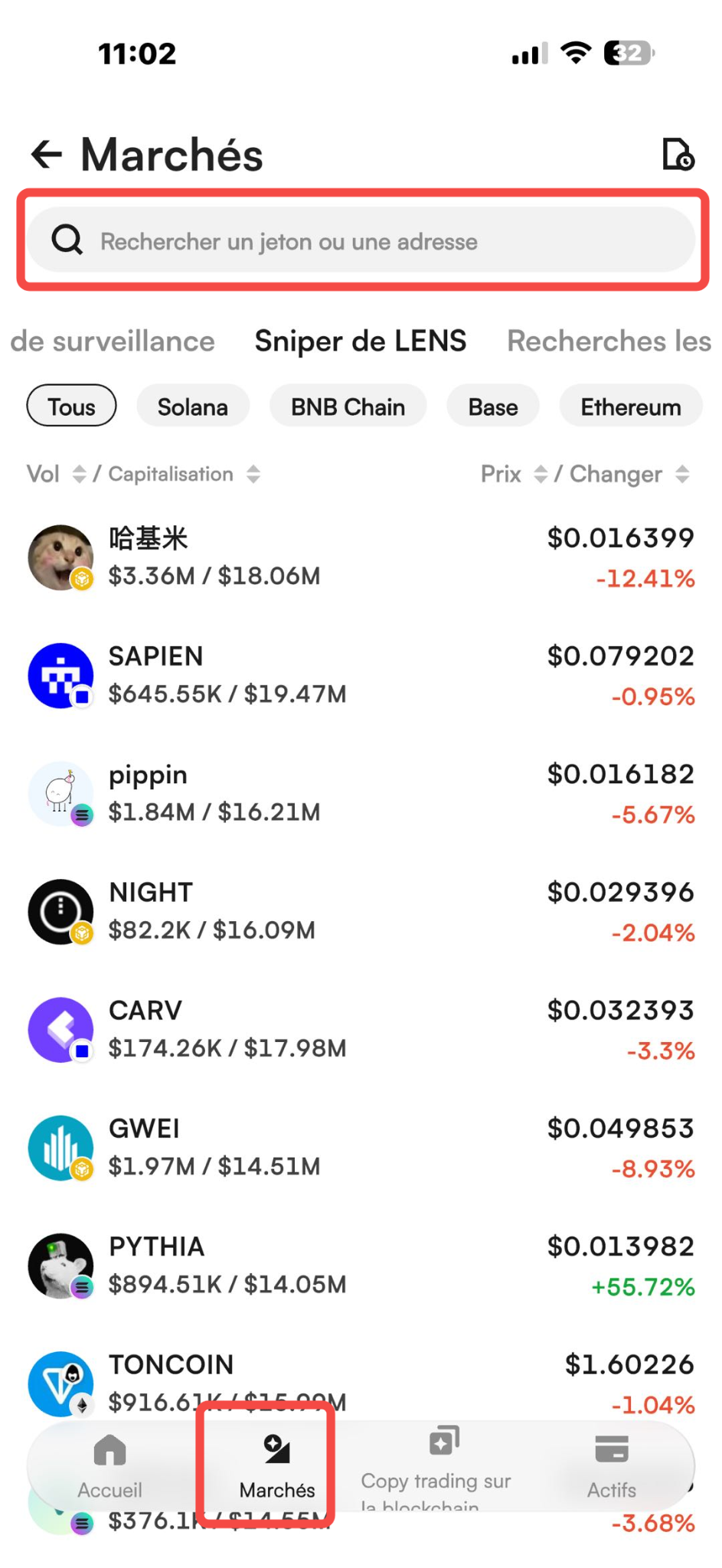722x1568 pixels.
Task: Select the Ethereum chain chip
Action: point(631,407)
